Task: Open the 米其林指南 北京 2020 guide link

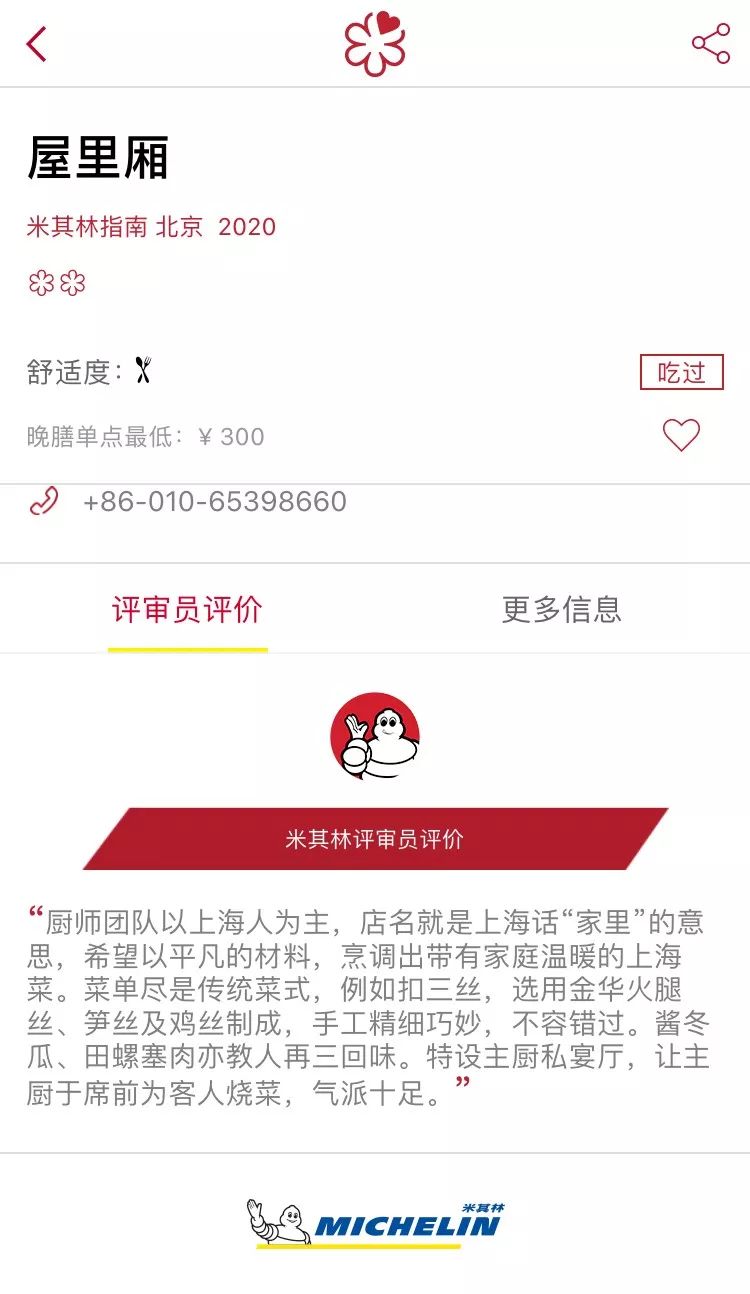Action: tap(150, 227)
